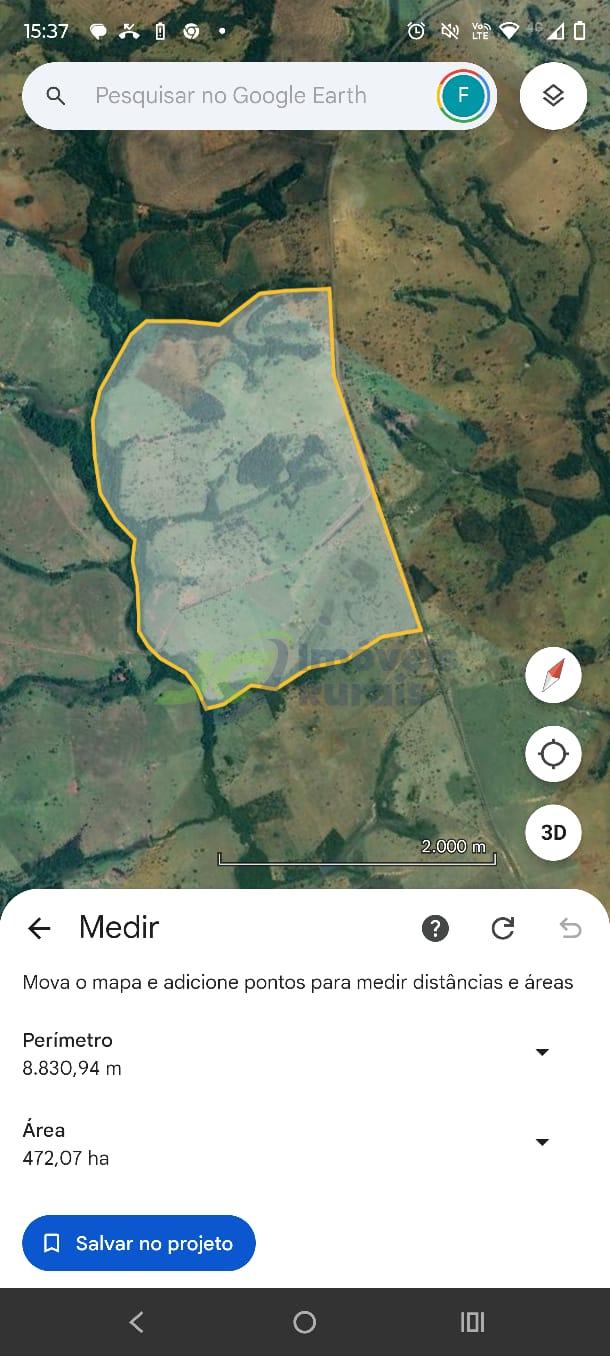Undo the last measurement point
This screenshot has width=610, height=1356.
click(570, 928)
